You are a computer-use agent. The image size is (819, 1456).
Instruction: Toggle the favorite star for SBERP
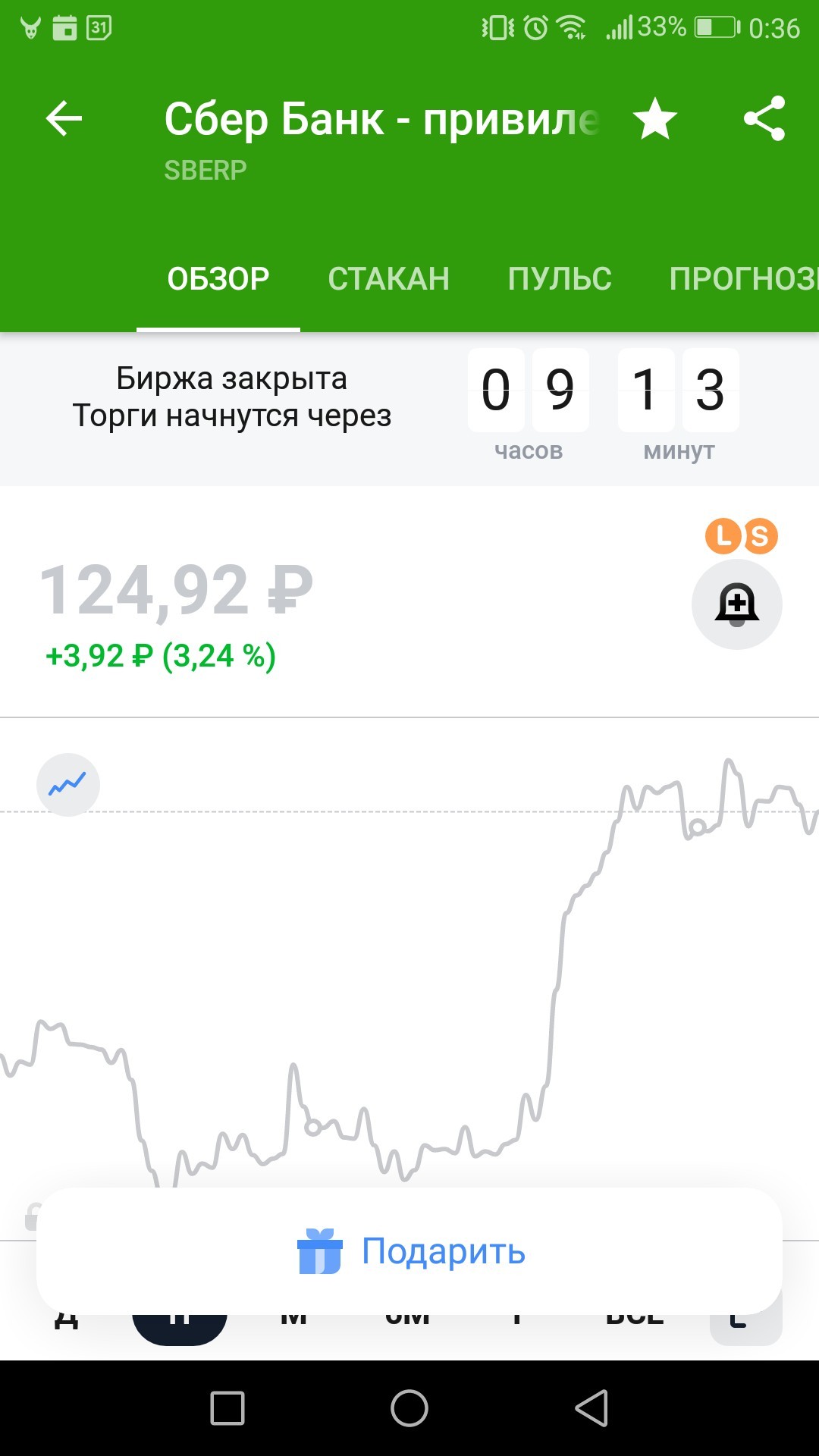[x=655, y=119]
